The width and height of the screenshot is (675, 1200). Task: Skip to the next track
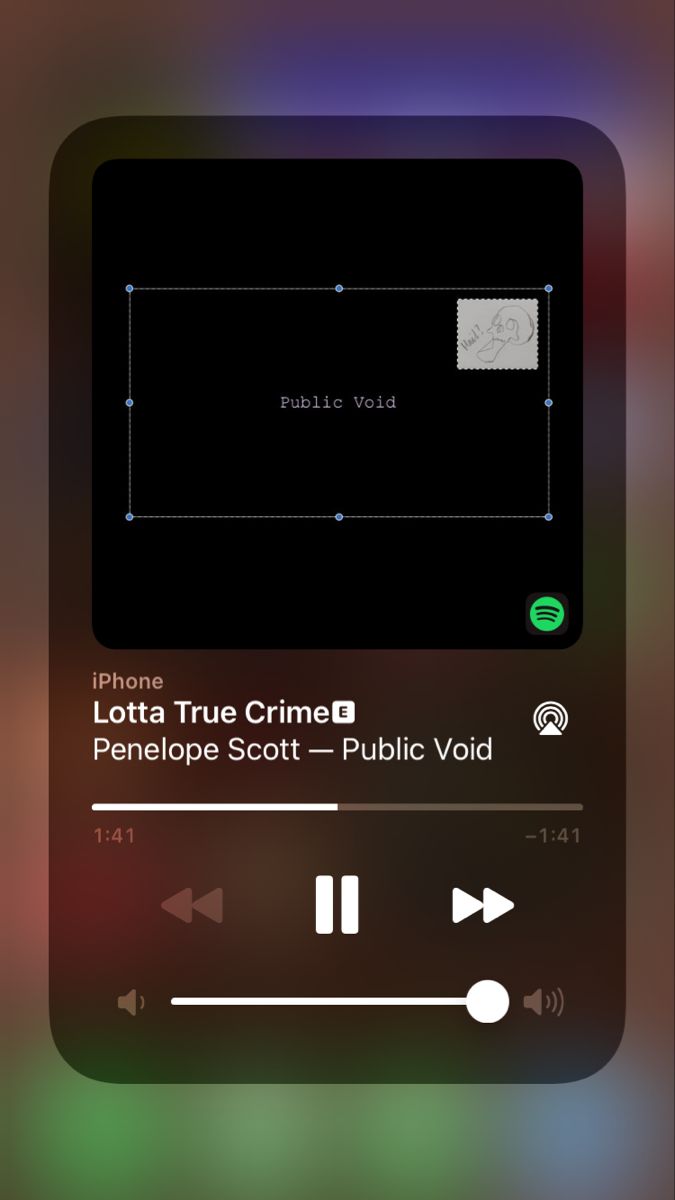[483, 906]
